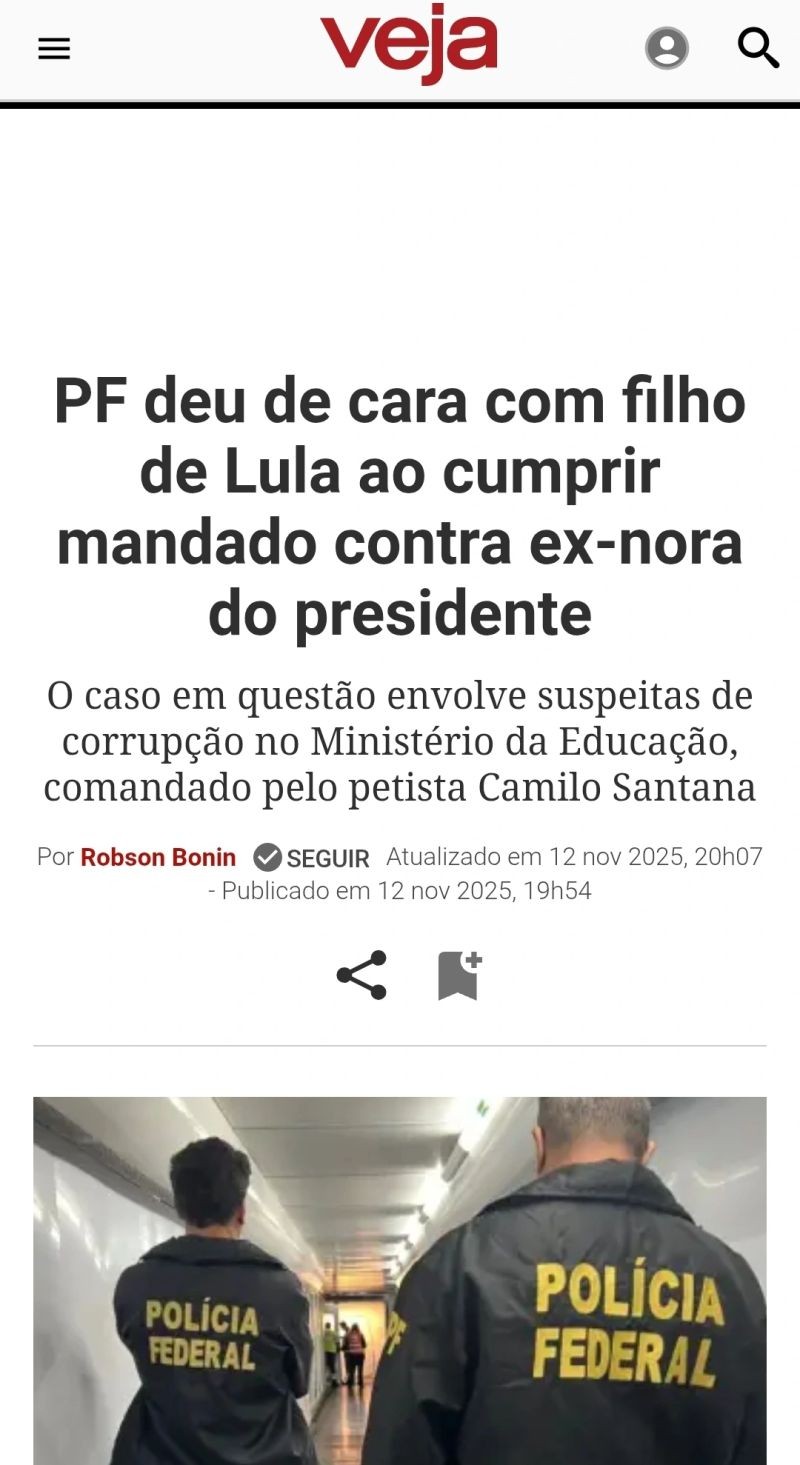Screen dimensions: 800x1465
Task: Open the search magnifier
Action: click(758, 48)
